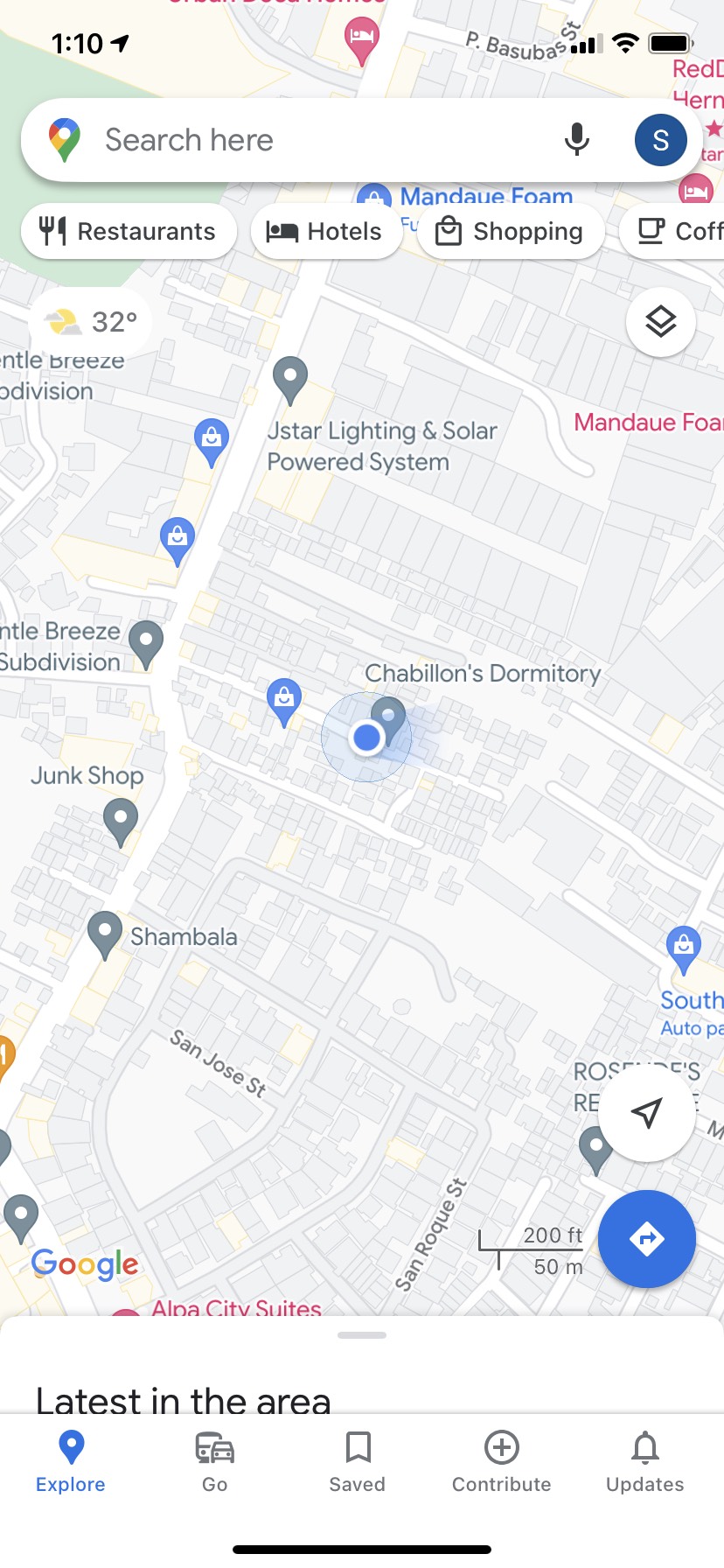This screenshot has height=1568, width=724.
Task: Tap the Shambala map pin
Action: click(105, 932)
